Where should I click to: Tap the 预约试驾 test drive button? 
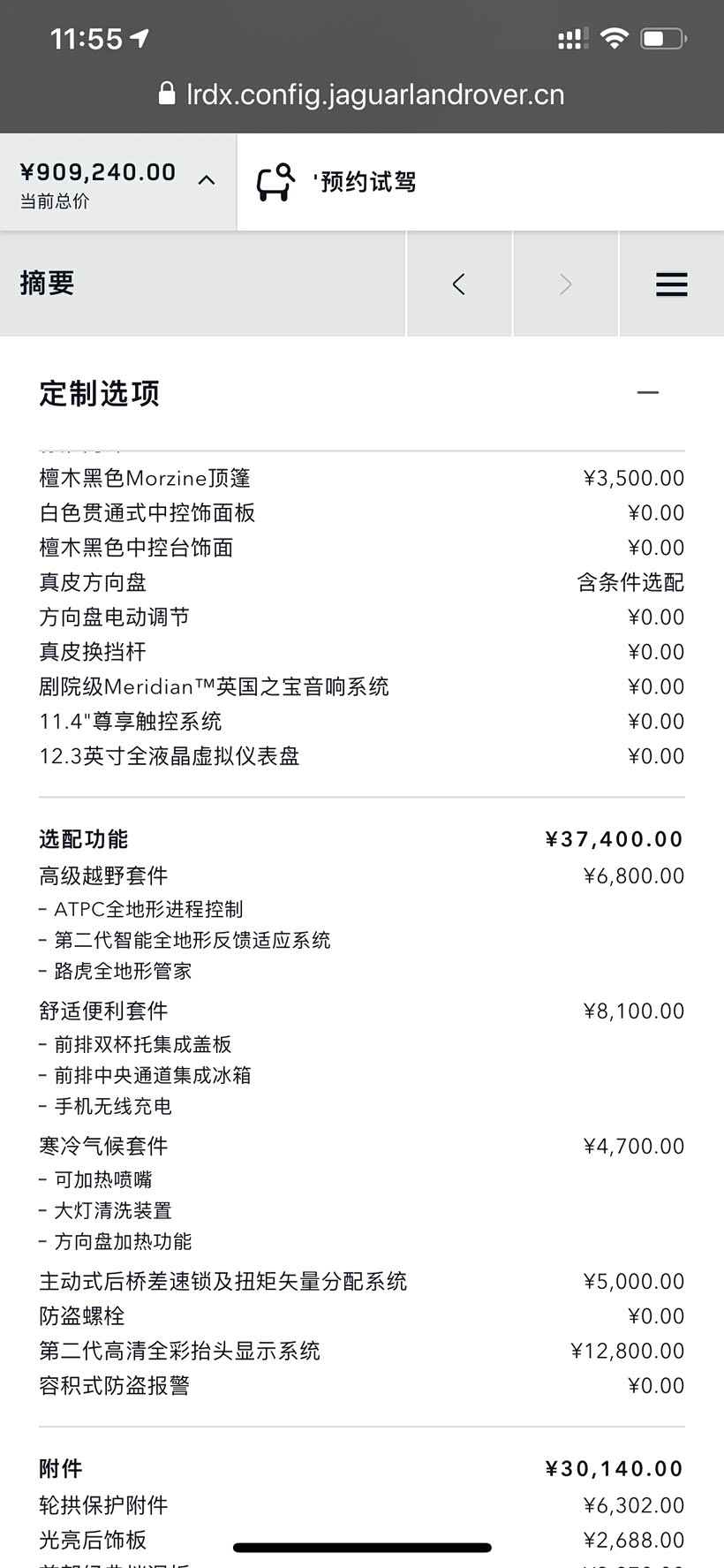point(336,182)
